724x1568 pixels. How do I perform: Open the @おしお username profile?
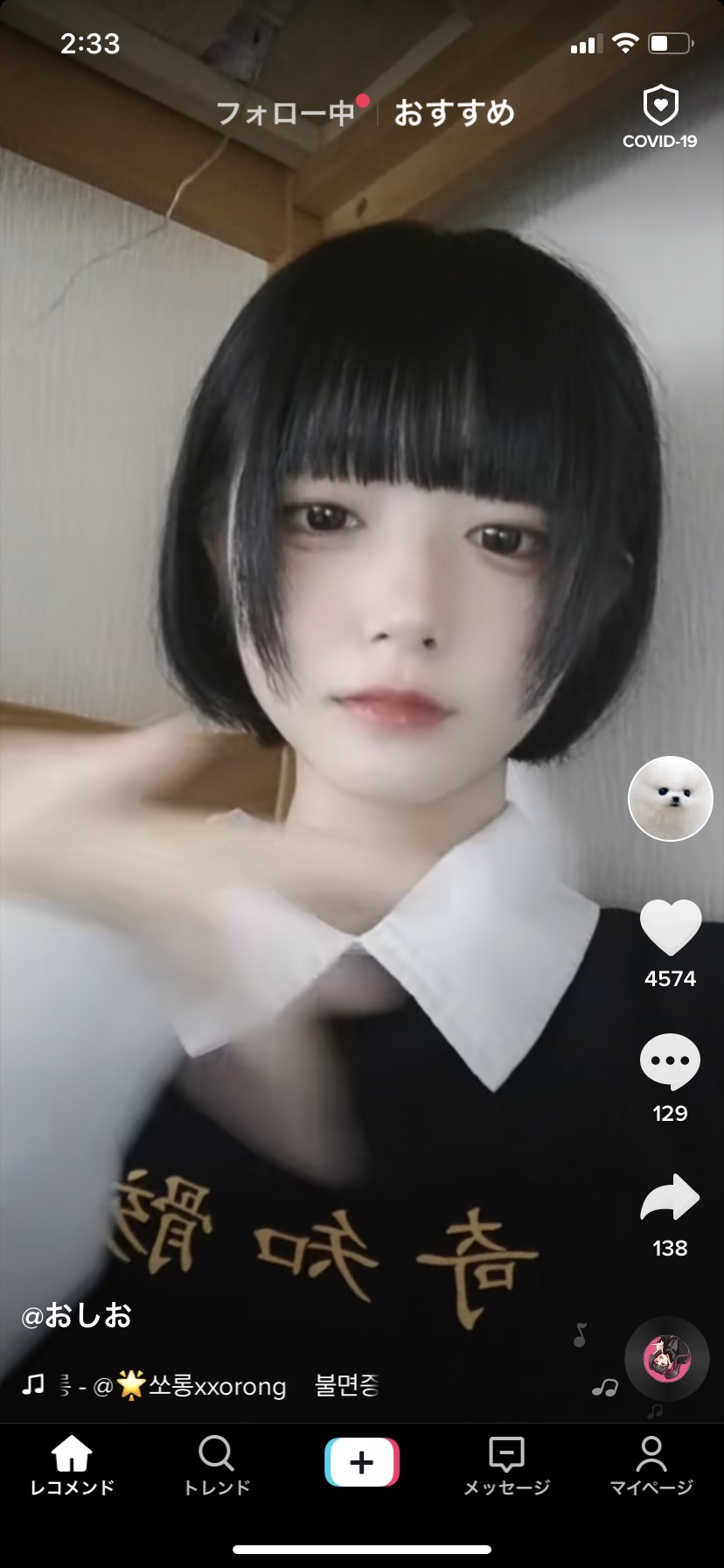point(76,1315)
